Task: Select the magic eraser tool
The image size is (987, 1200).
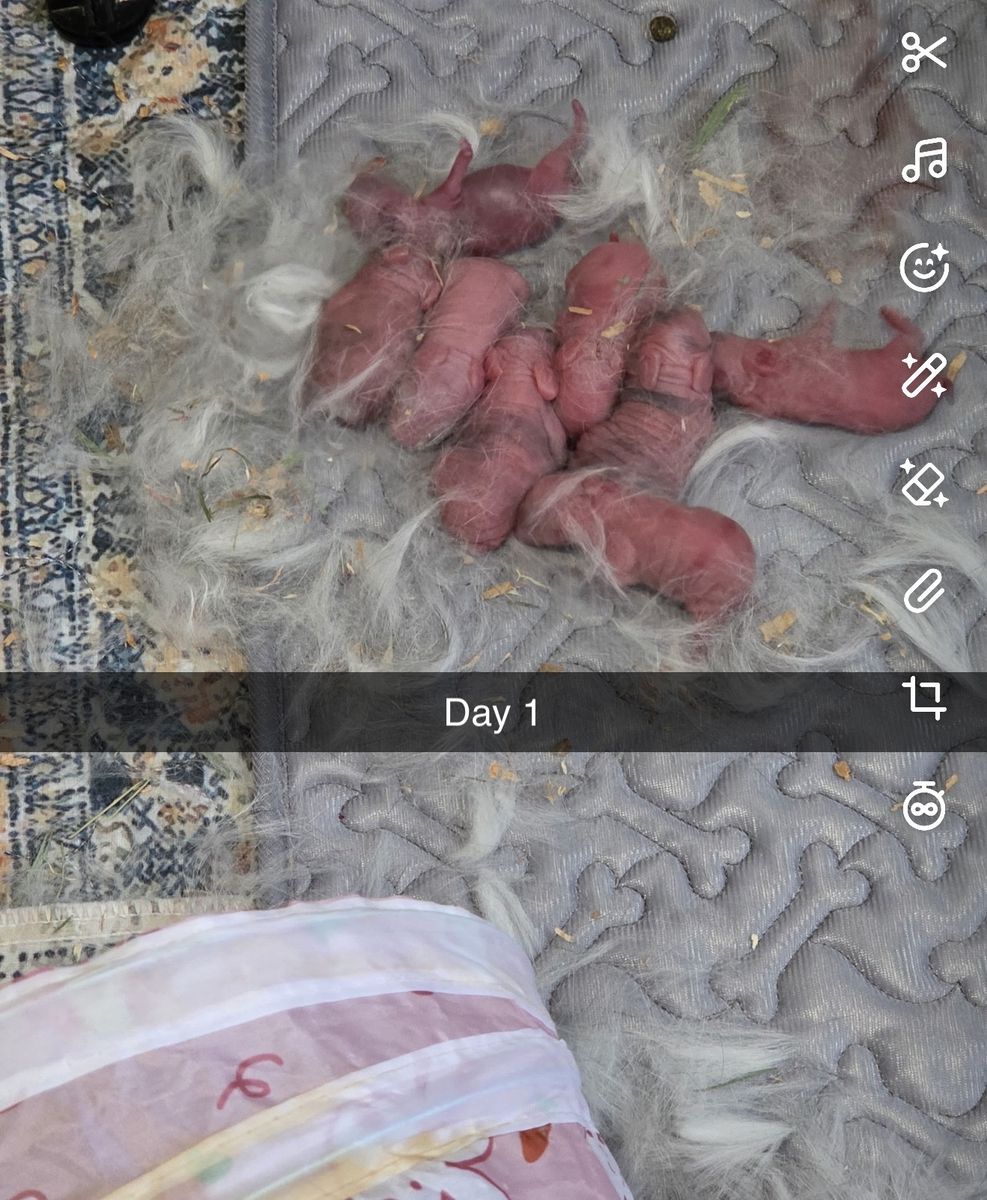Action: pyautogui.click(x=923, y=483)
